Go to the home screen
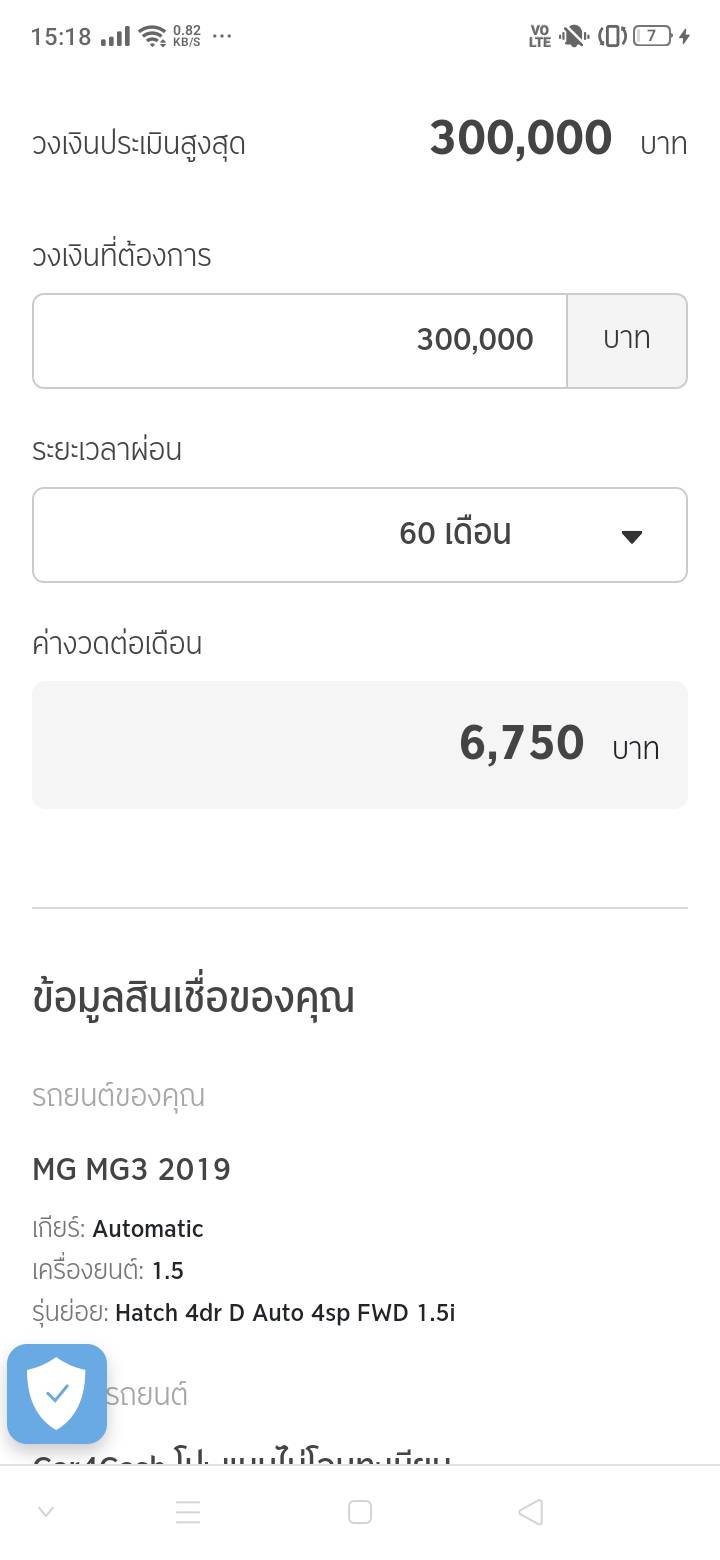The height and width of the screenshot is (1560, 720). (360, 1512)
